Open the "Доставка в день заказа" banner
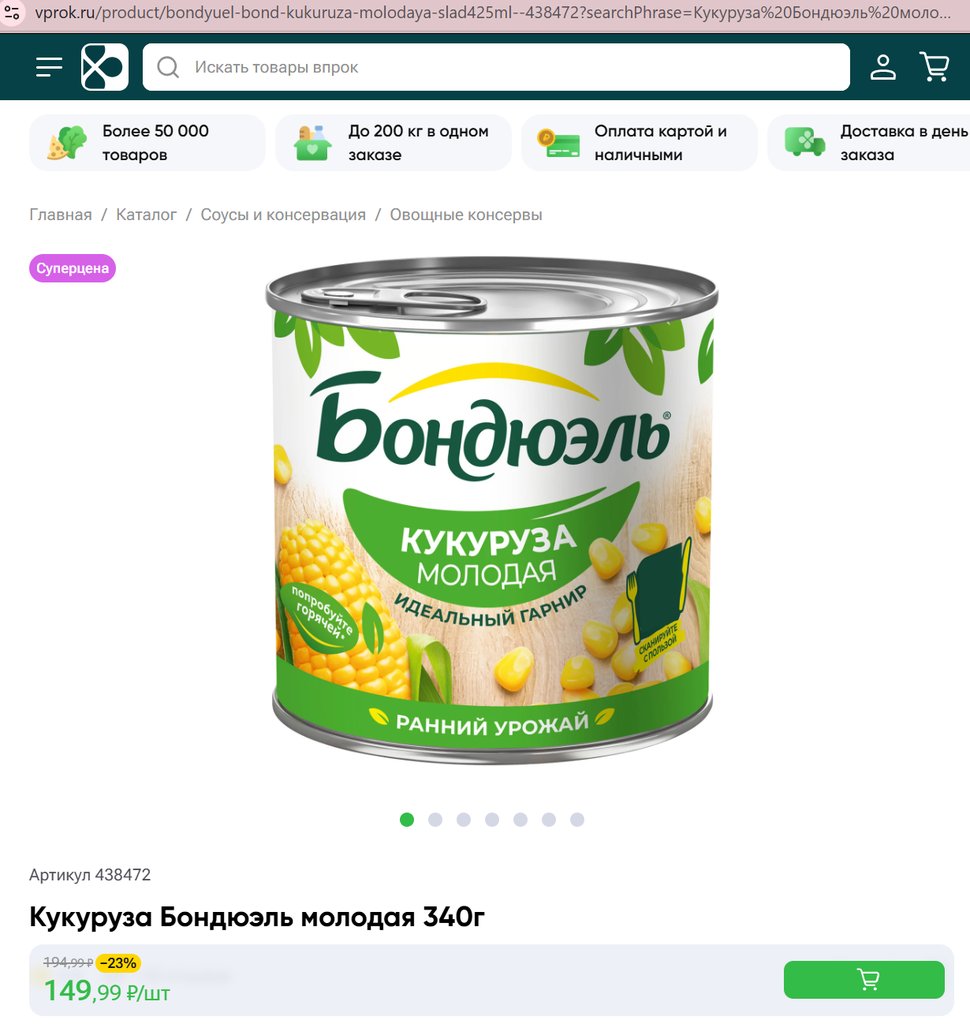 (x=870, y=143)
